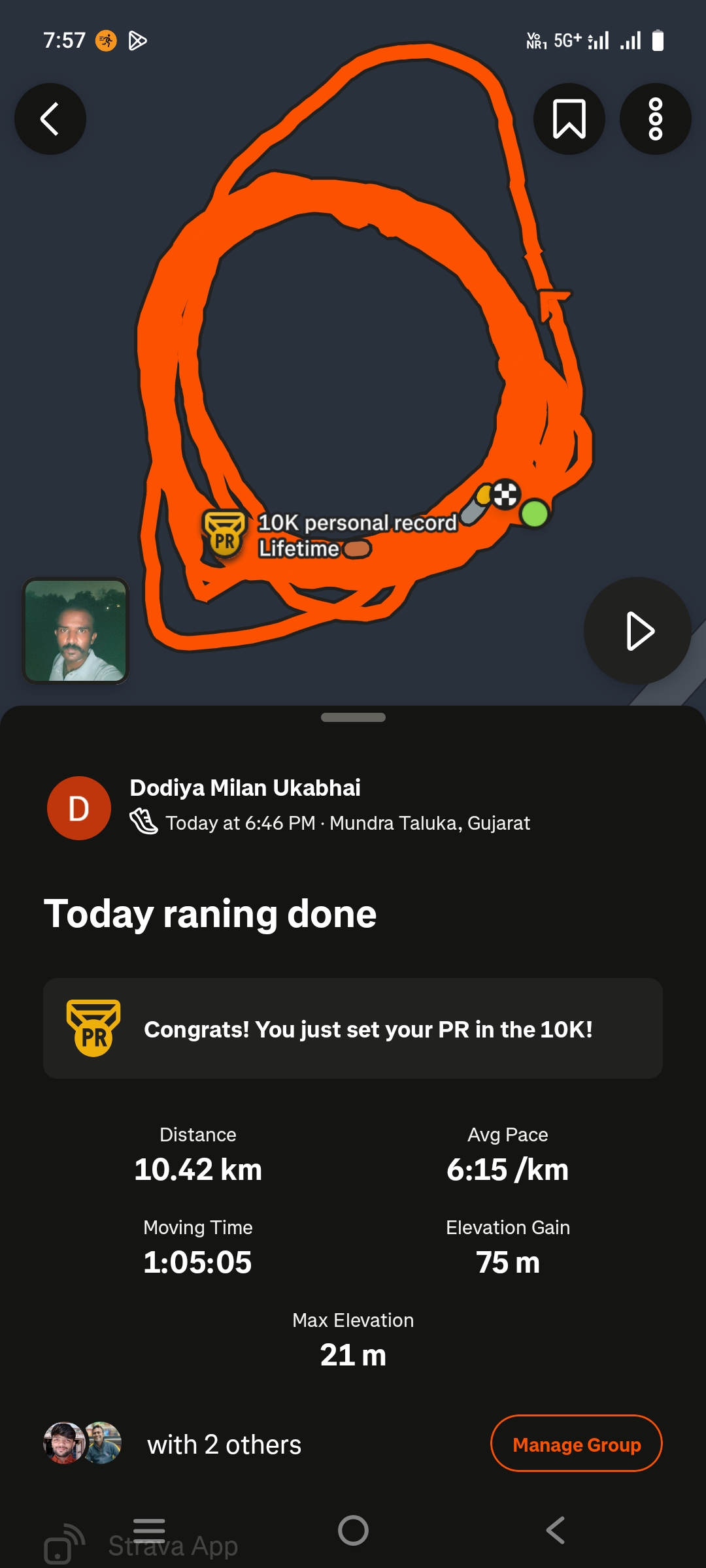Open the three-dot overflow menu
This screenshot has width=706, height=1568.
point(655,119)
